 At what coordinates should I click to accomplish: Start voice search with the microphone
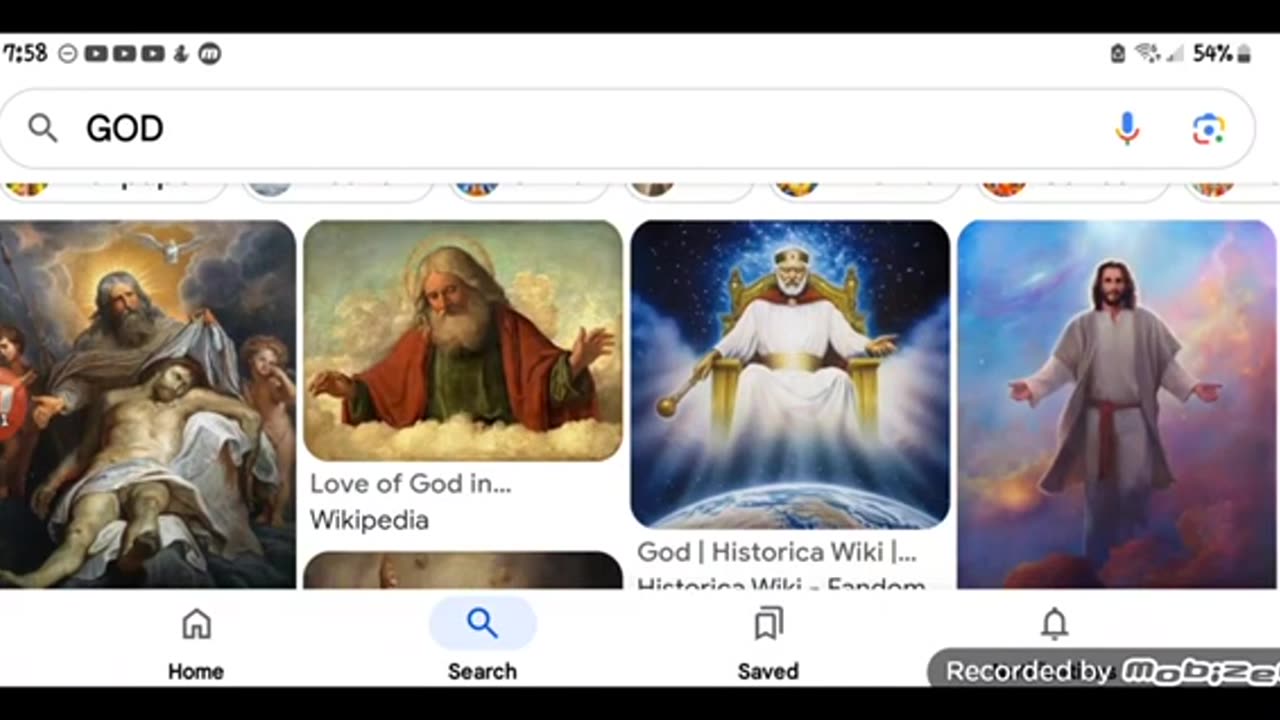pyautogui.click(x=1127, y=128)
